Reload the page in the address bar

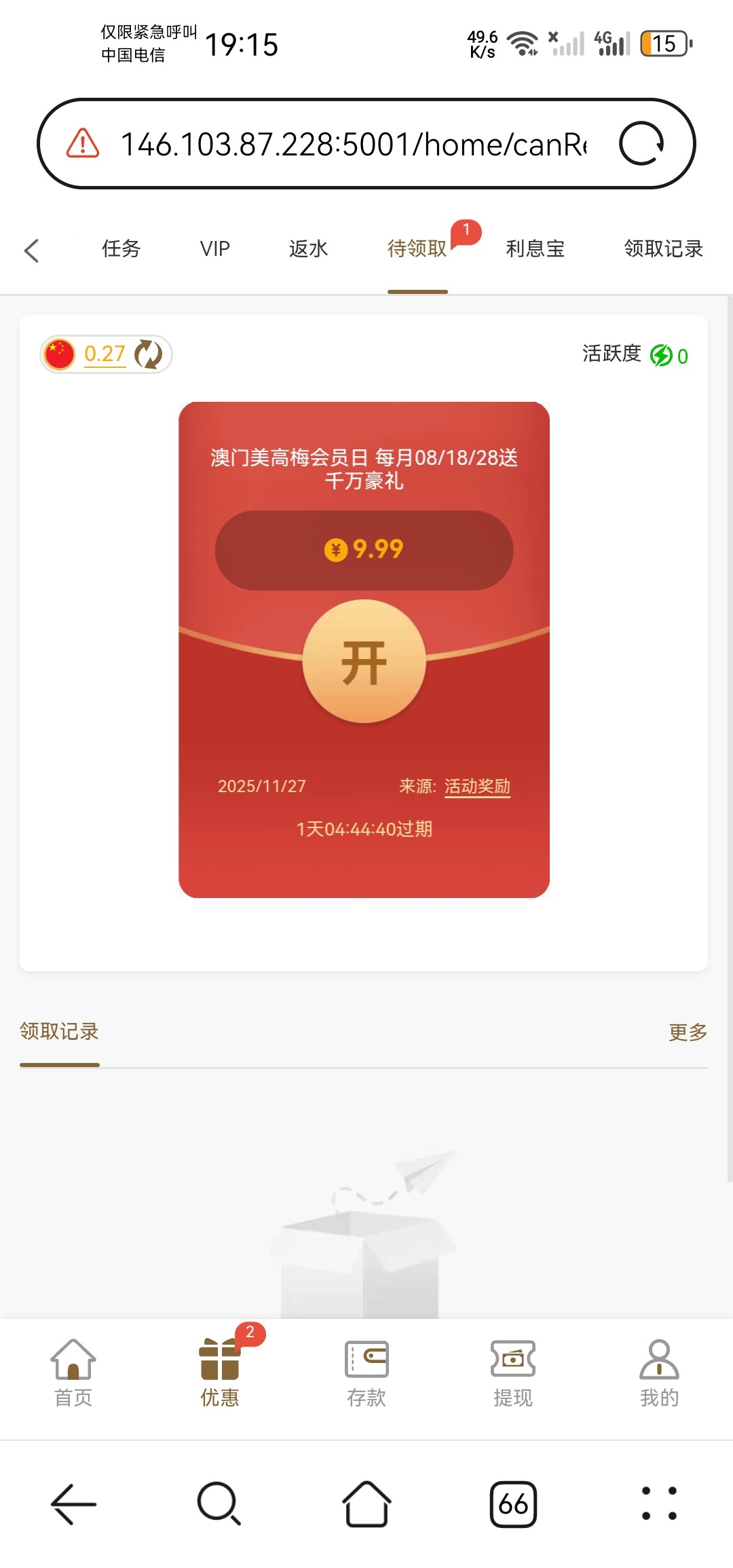click(x=641, y=144)
